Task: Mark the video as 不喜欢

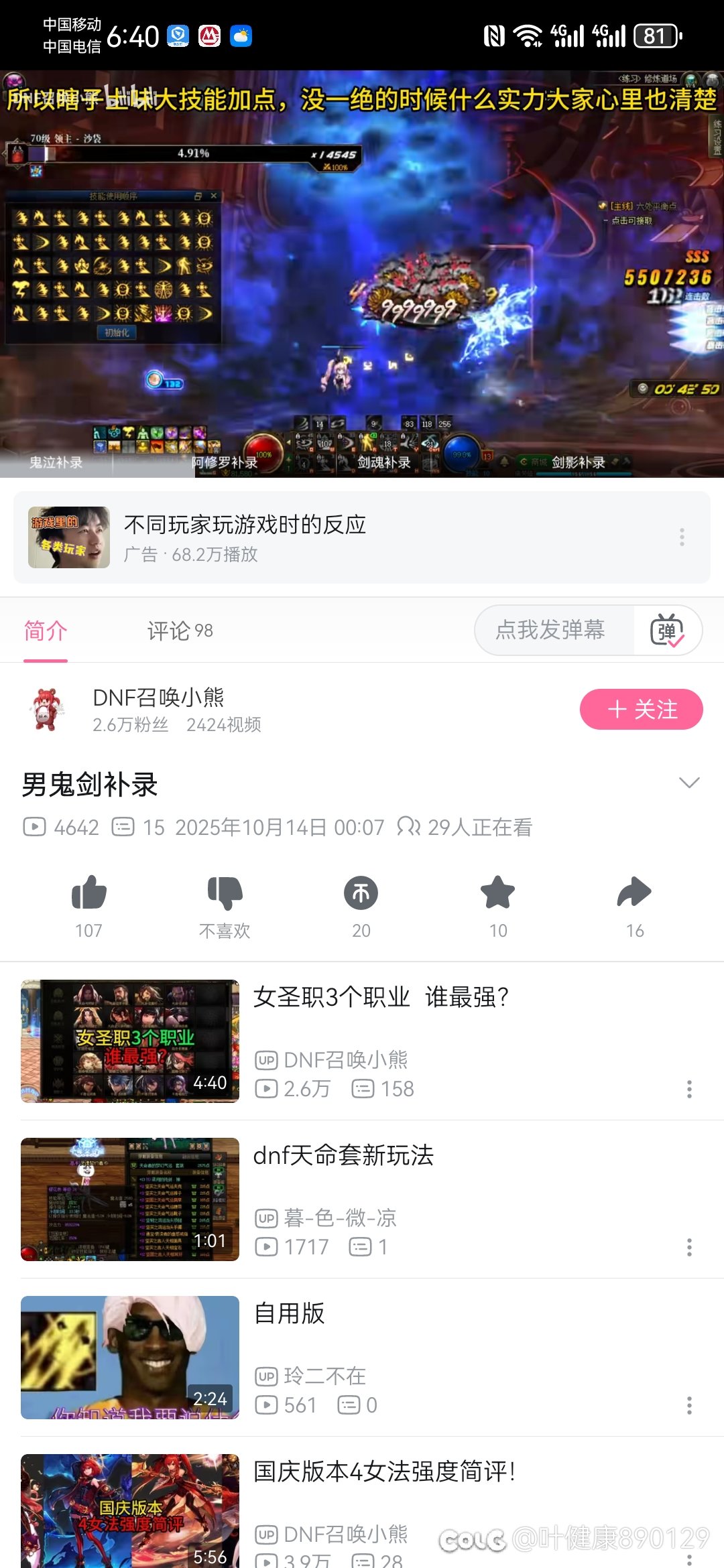Action: (225, 893)
